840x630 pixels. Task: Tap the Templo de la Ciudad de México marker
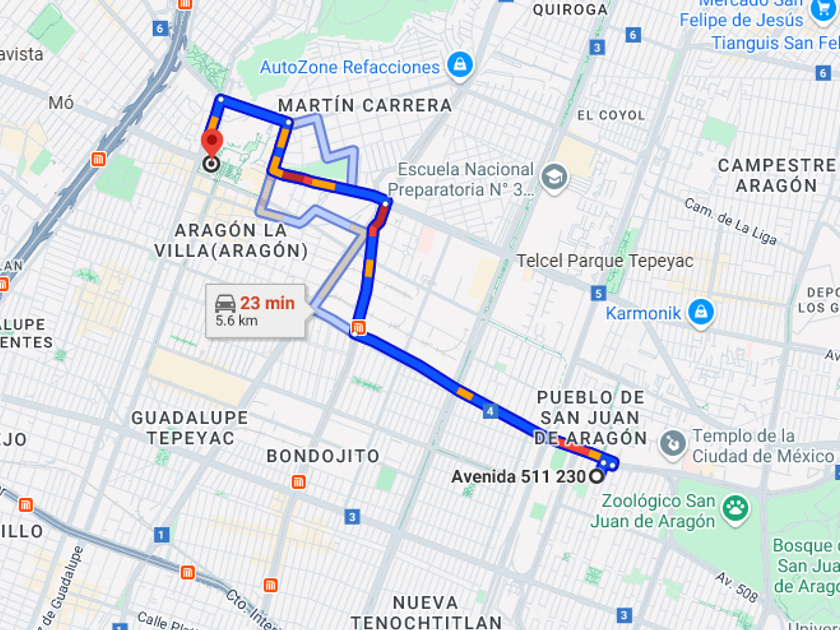(x=673, y=441)
